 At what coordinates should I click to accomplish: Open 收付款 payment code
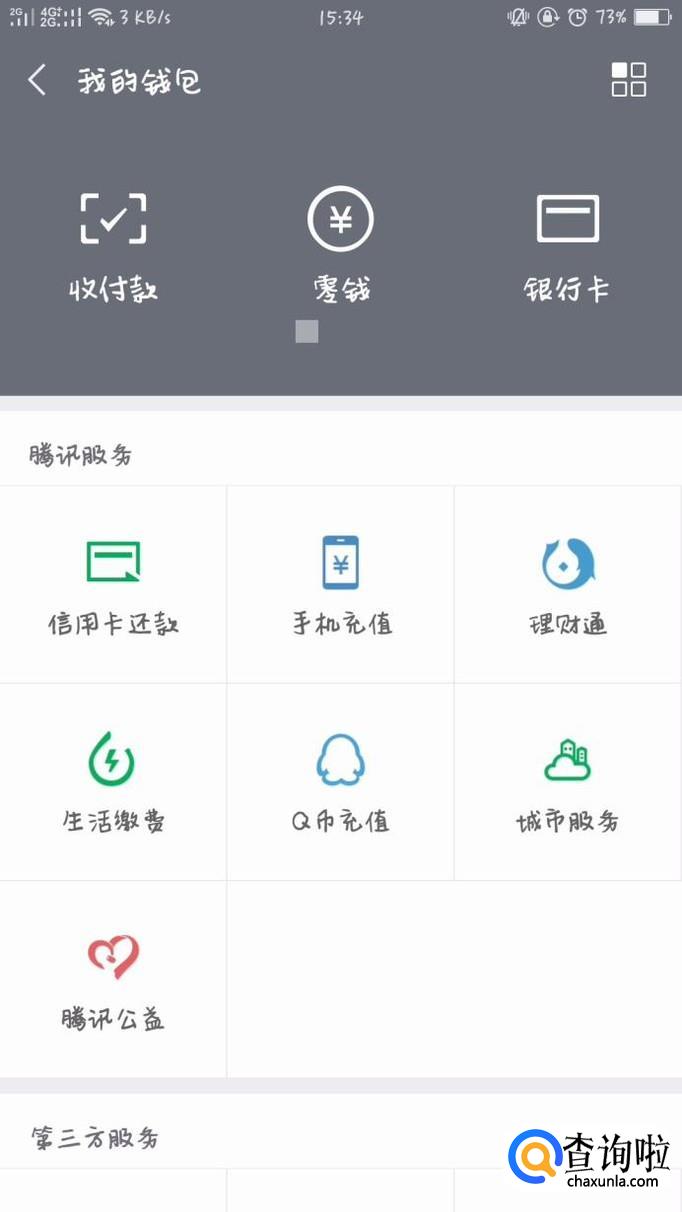click(113, 246)
